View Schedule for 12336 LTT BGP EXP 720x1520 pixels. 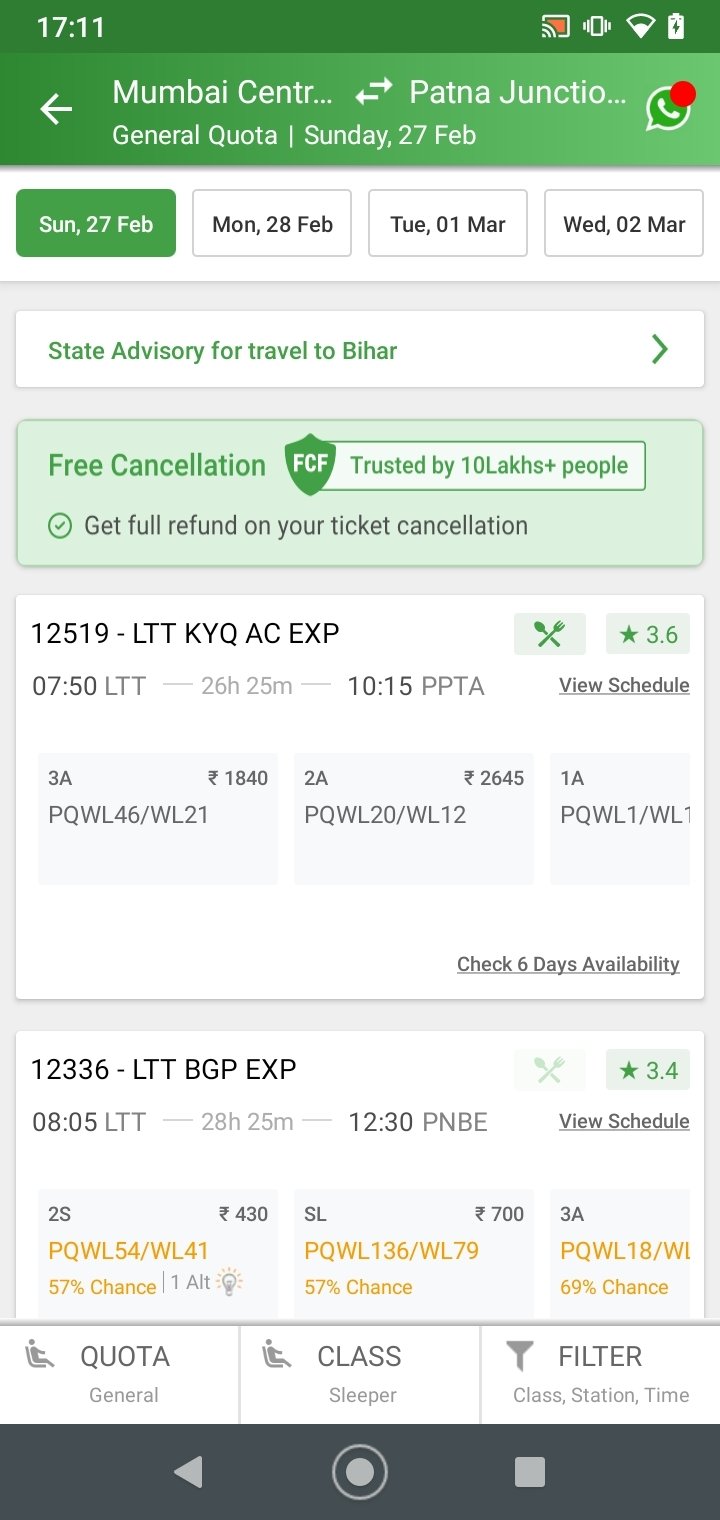[x=624, y=1121]
